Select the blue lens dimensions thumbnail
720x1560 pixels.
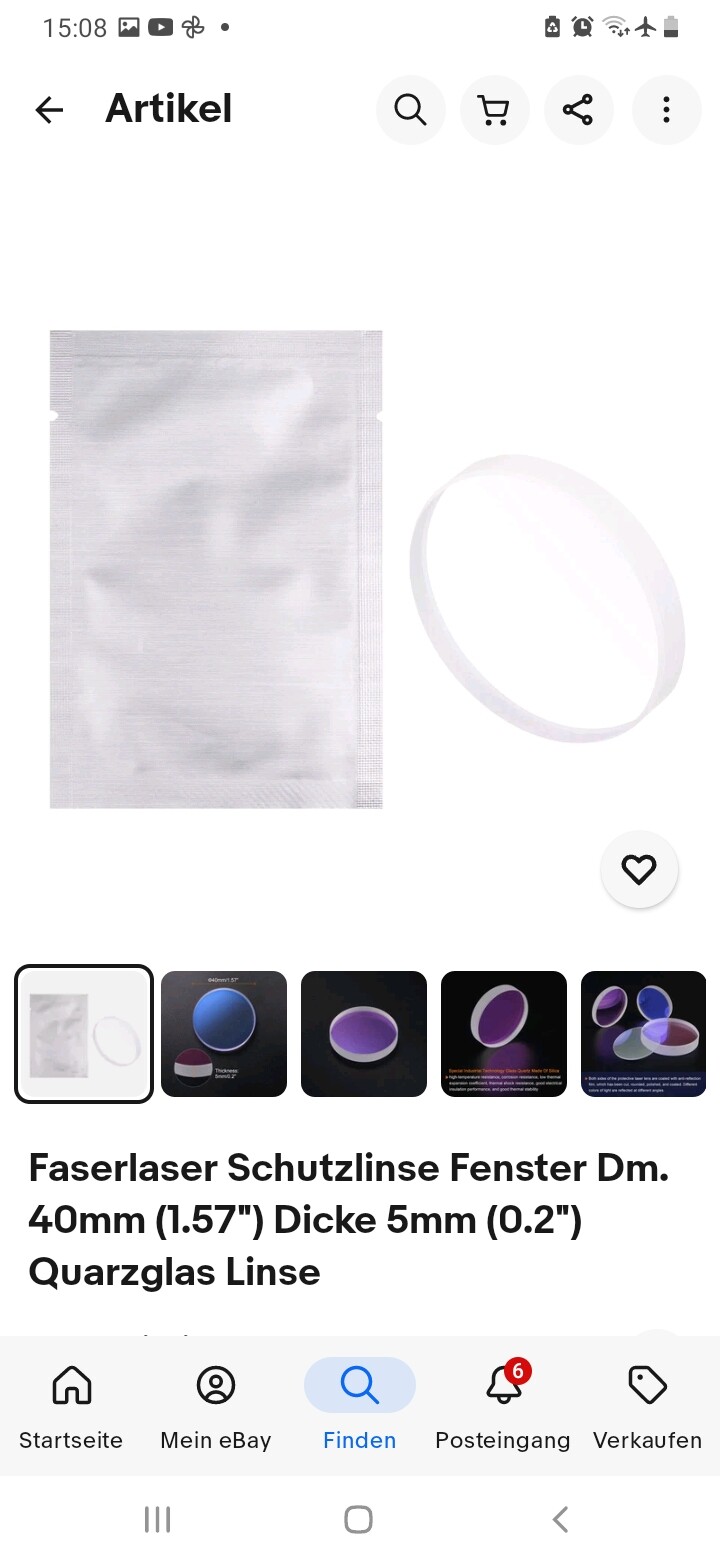224,1034
